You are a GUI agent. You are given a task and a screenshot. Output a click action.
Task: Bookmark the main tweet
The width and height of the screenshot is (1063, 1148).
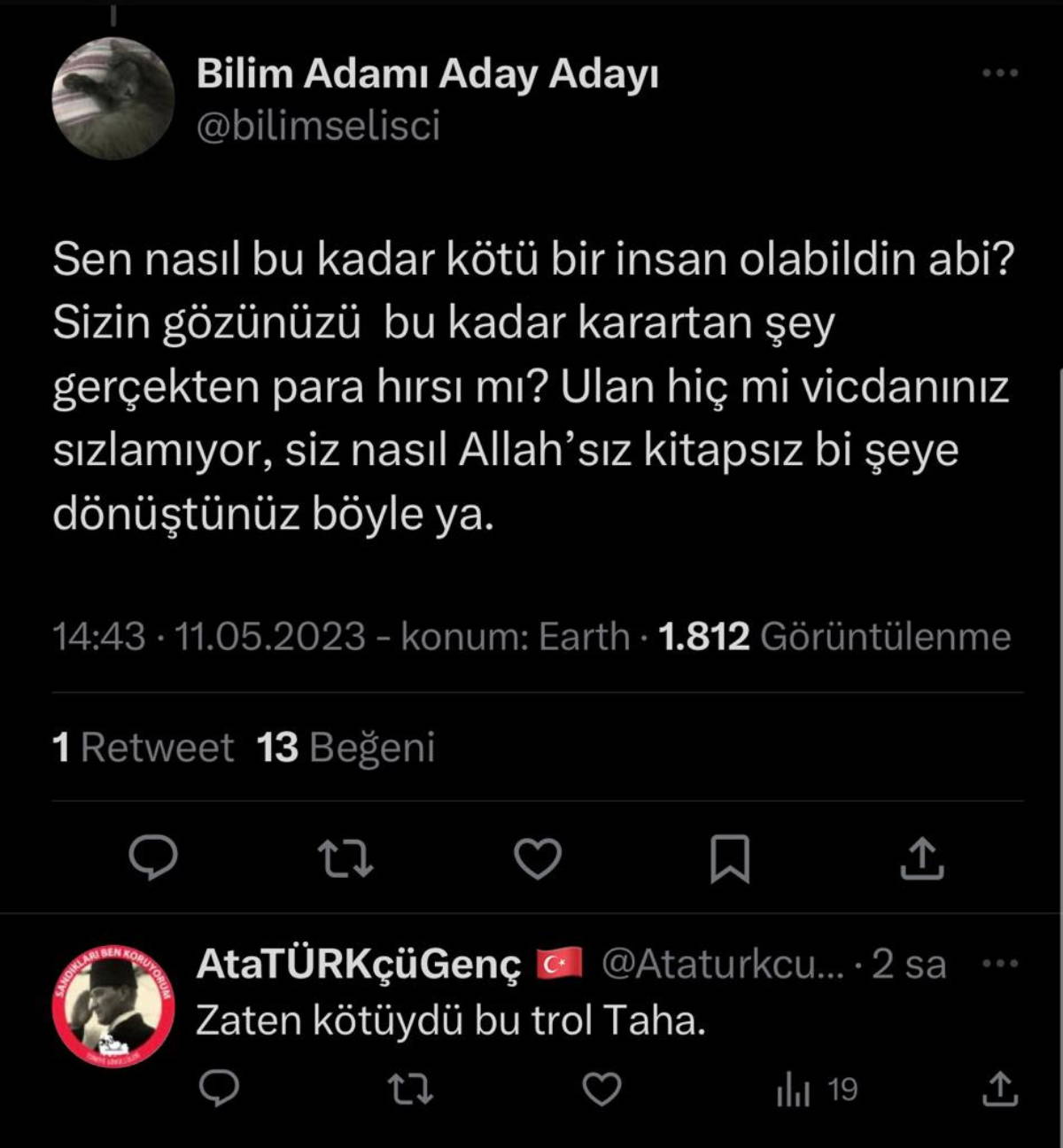pyautogui.click(x=729, y=857)
